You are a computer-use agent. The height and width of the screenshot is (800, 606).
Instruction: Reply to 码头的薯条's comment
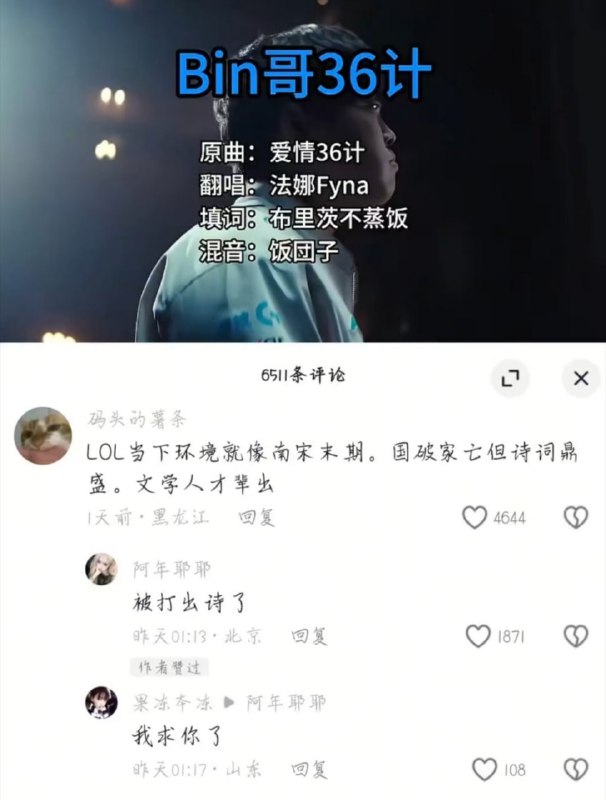pos(255,517)
